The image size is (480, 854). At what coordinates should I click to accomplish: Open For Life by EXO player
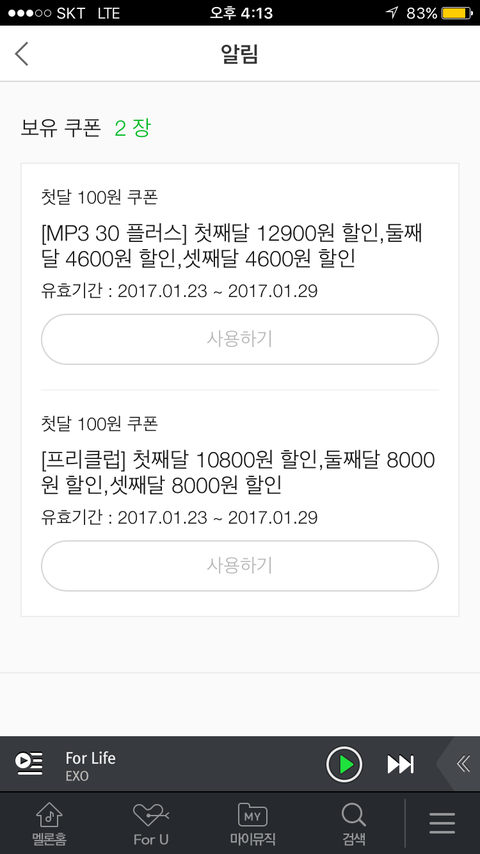pos(90,766)
